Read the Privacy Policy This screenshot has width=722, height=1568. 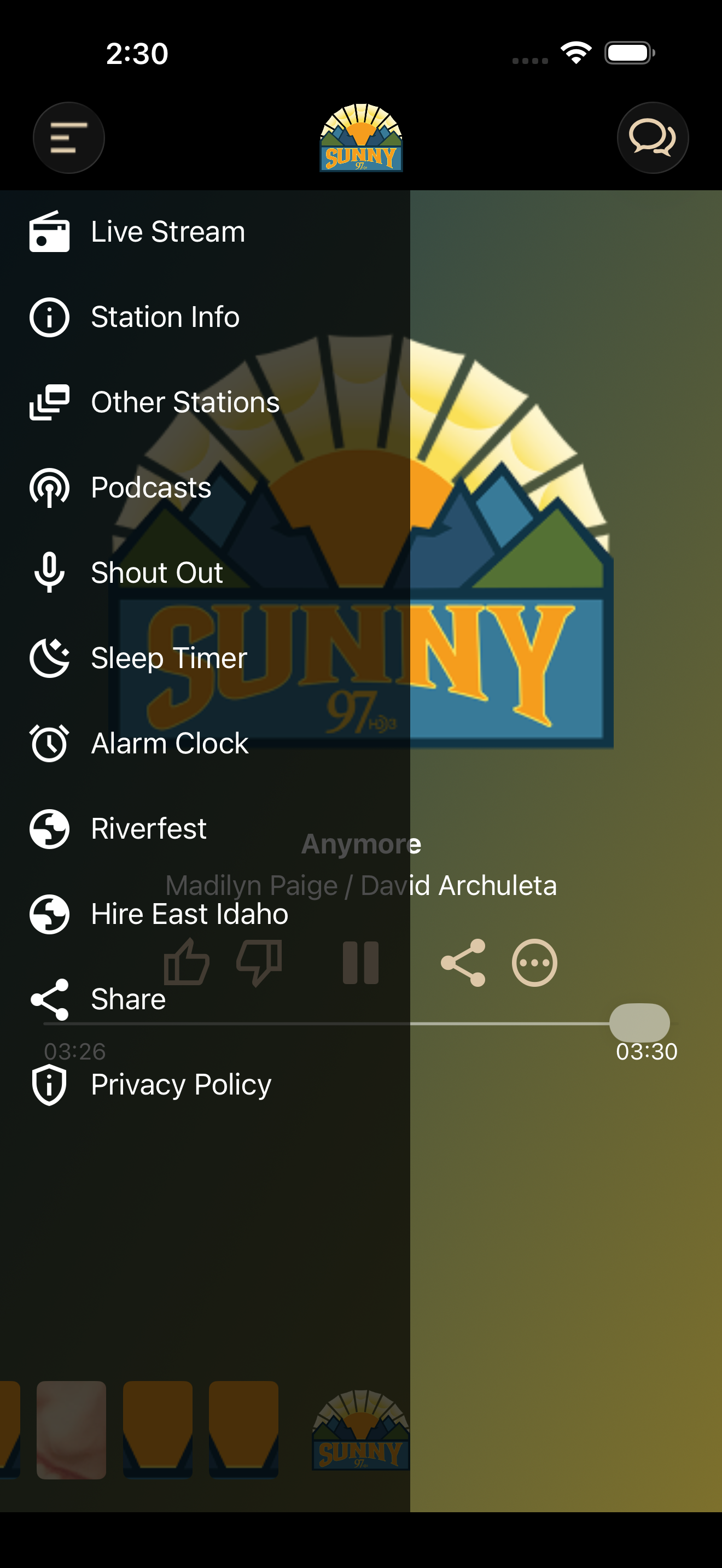click(205, 1084)
